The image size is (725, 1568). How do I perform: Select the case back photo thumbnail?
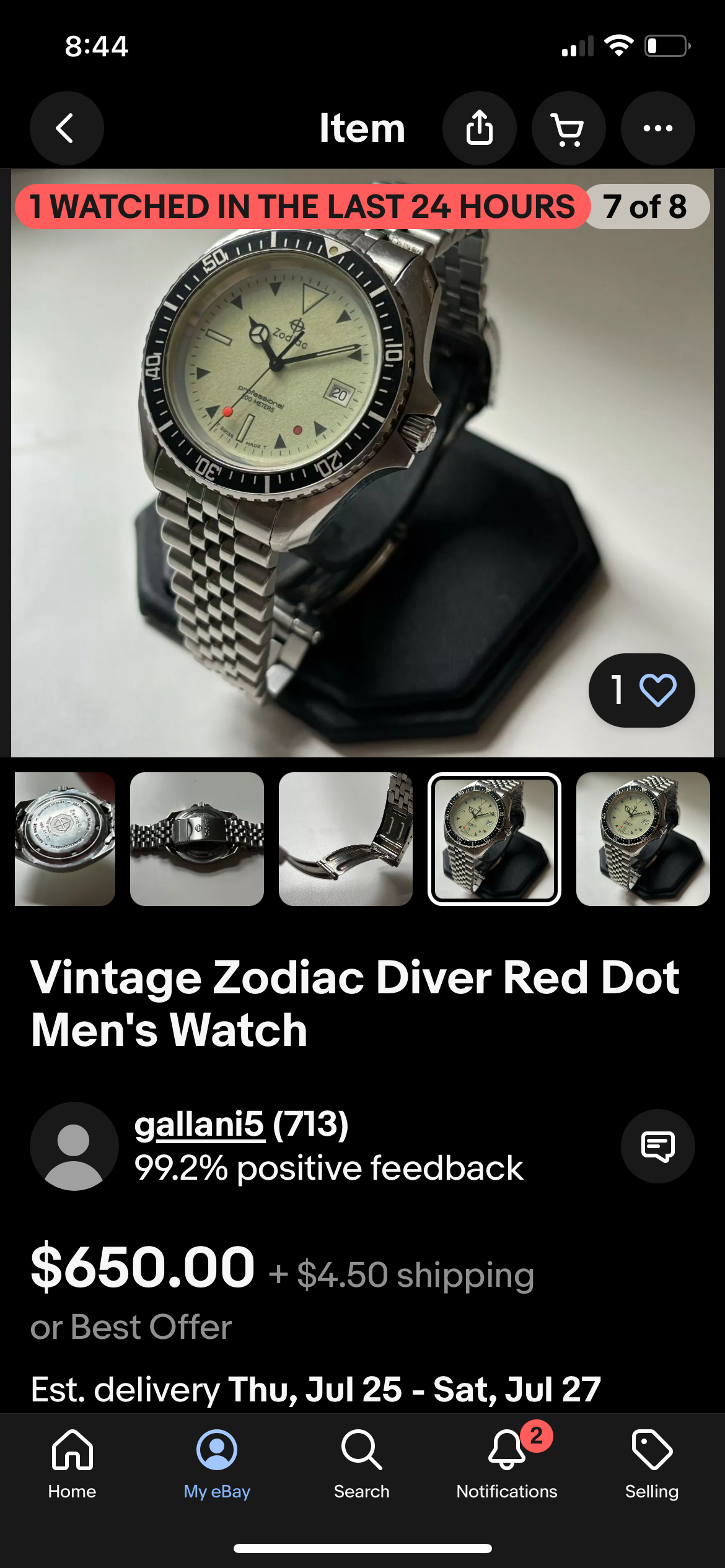[x=64, y=838]
